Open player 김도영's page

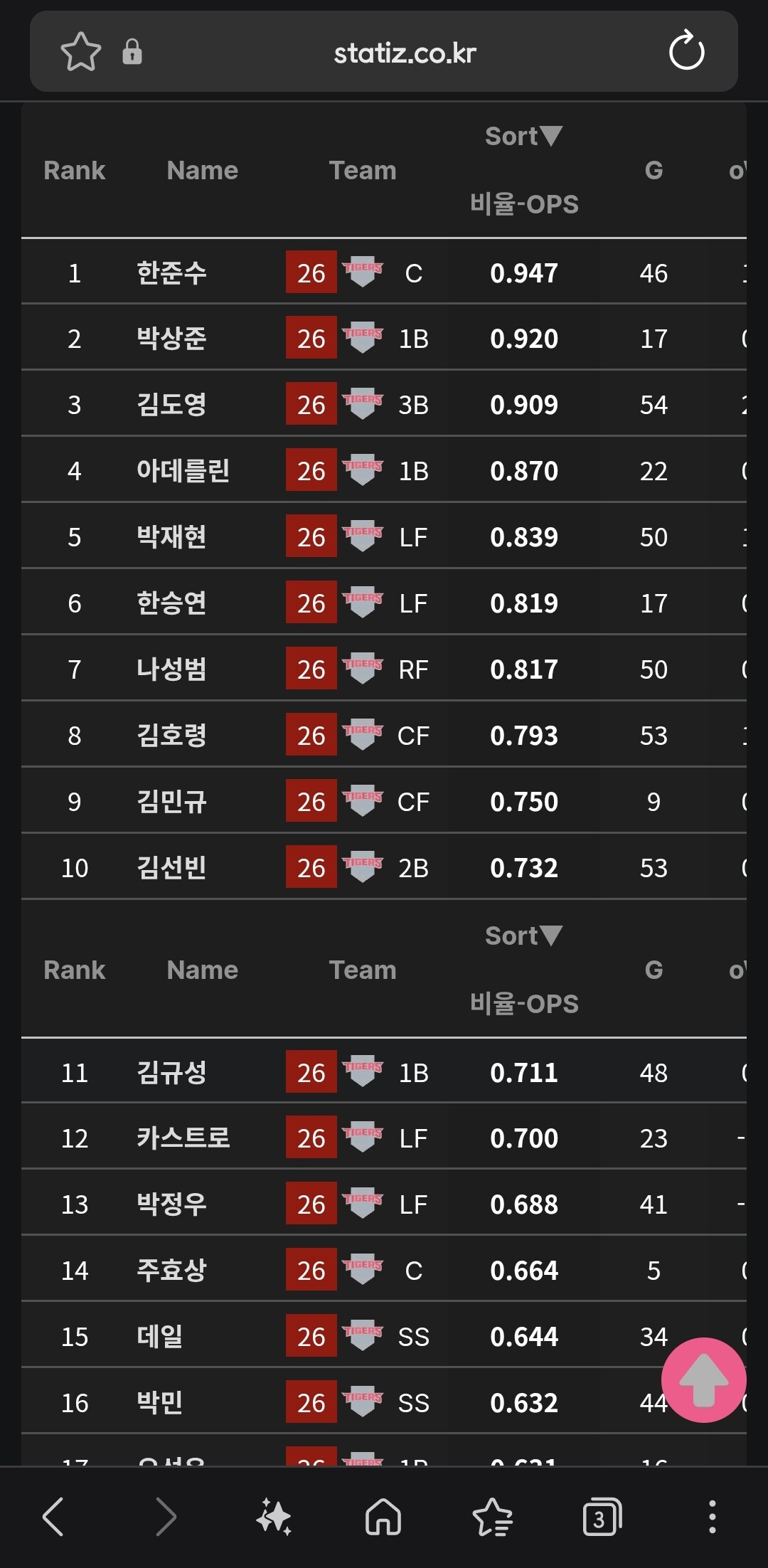tap(171, 405)
